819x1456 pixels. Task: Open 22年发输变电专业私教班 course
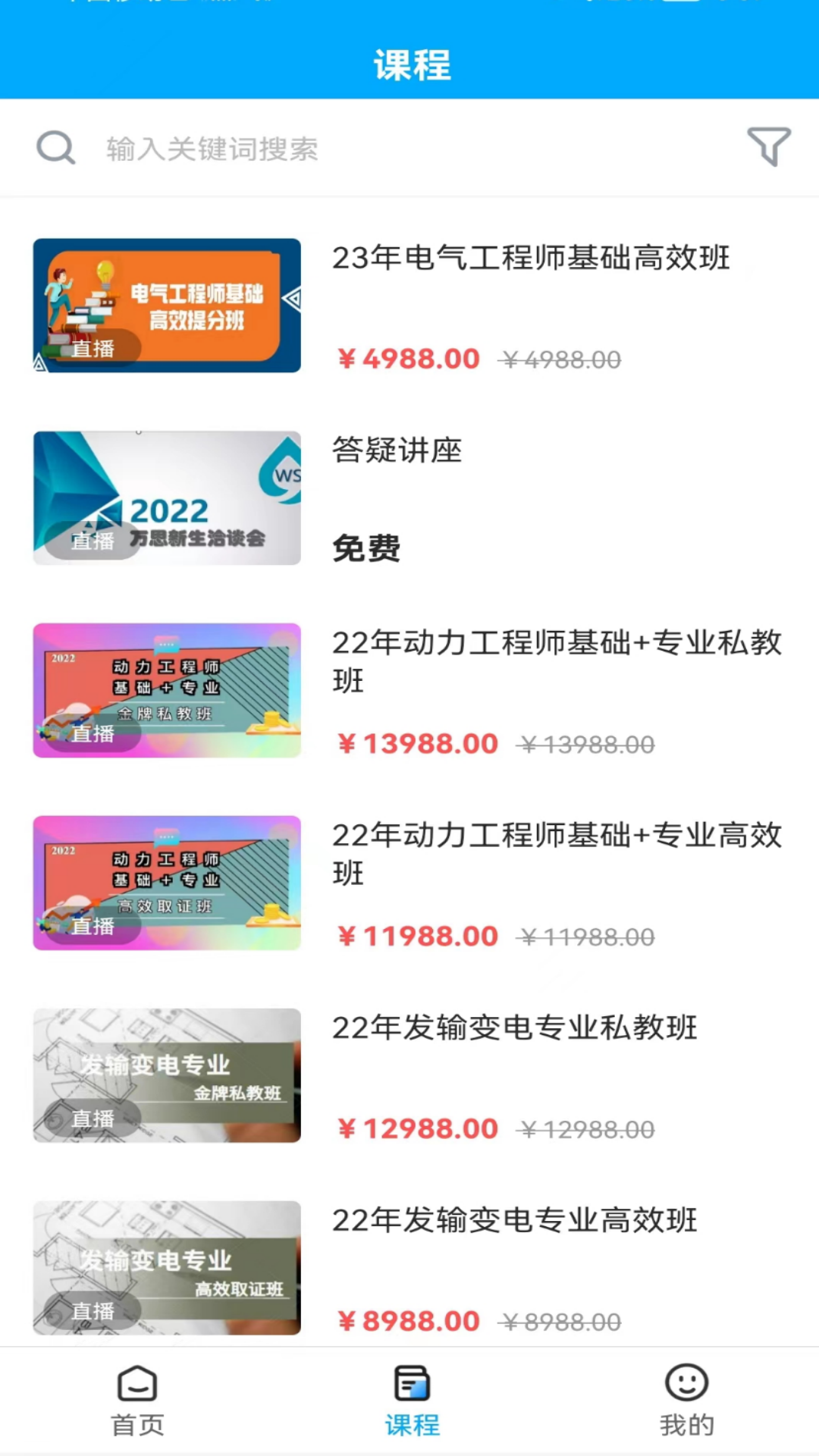click(514, 1029)
